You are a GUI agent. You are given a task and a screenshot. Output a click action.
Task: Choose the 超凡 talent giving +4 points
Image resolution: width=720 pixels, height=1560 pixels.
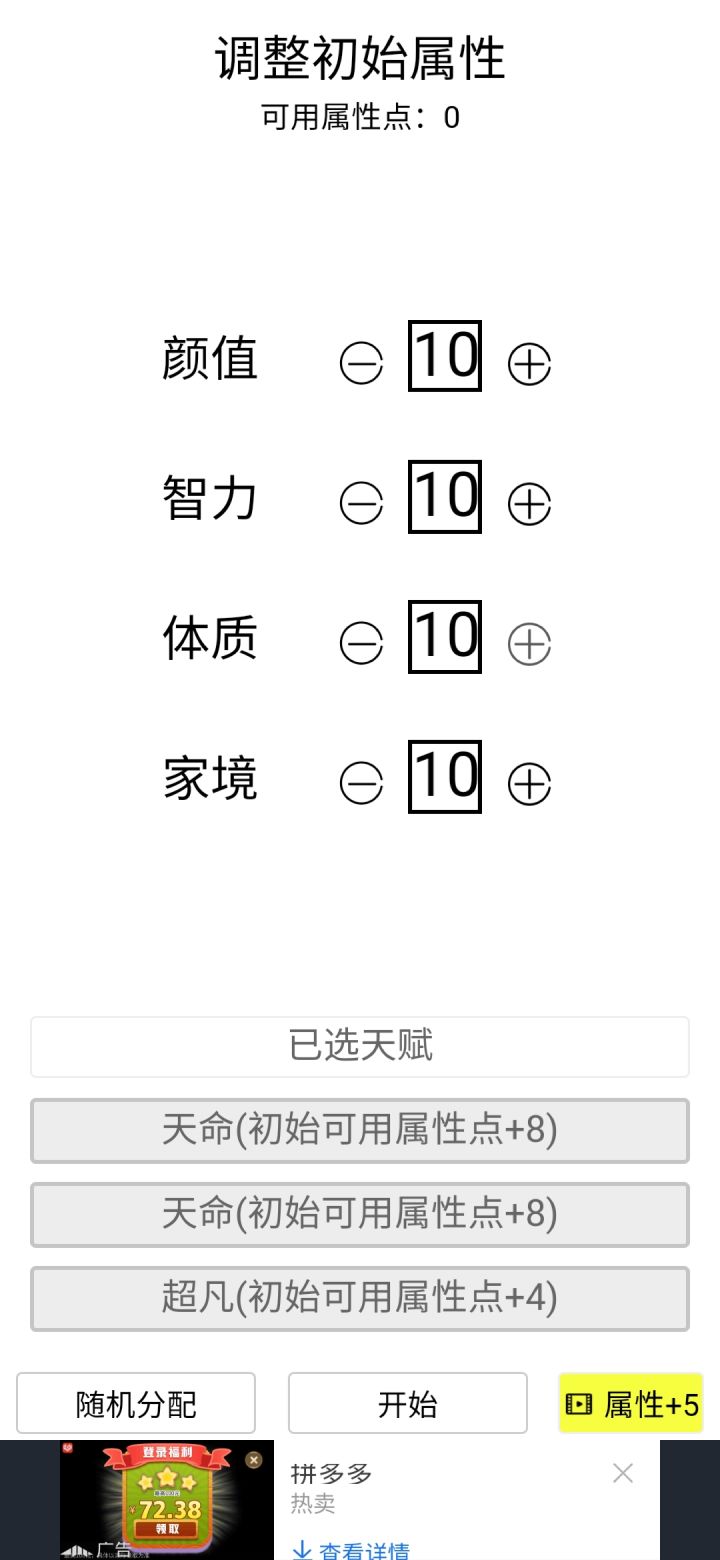click(360, 1298)
